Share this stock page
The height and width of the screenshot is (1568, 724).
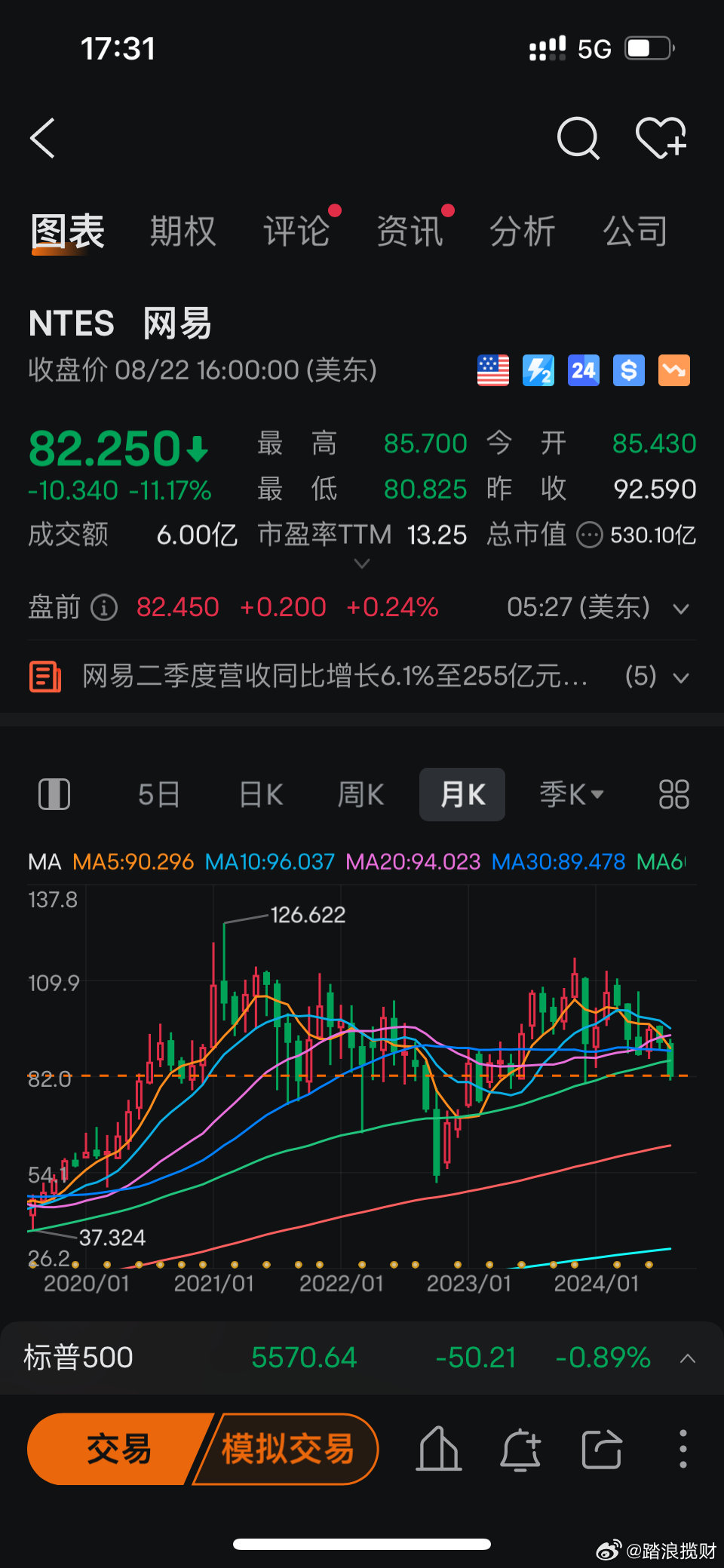click(602, 1449)
